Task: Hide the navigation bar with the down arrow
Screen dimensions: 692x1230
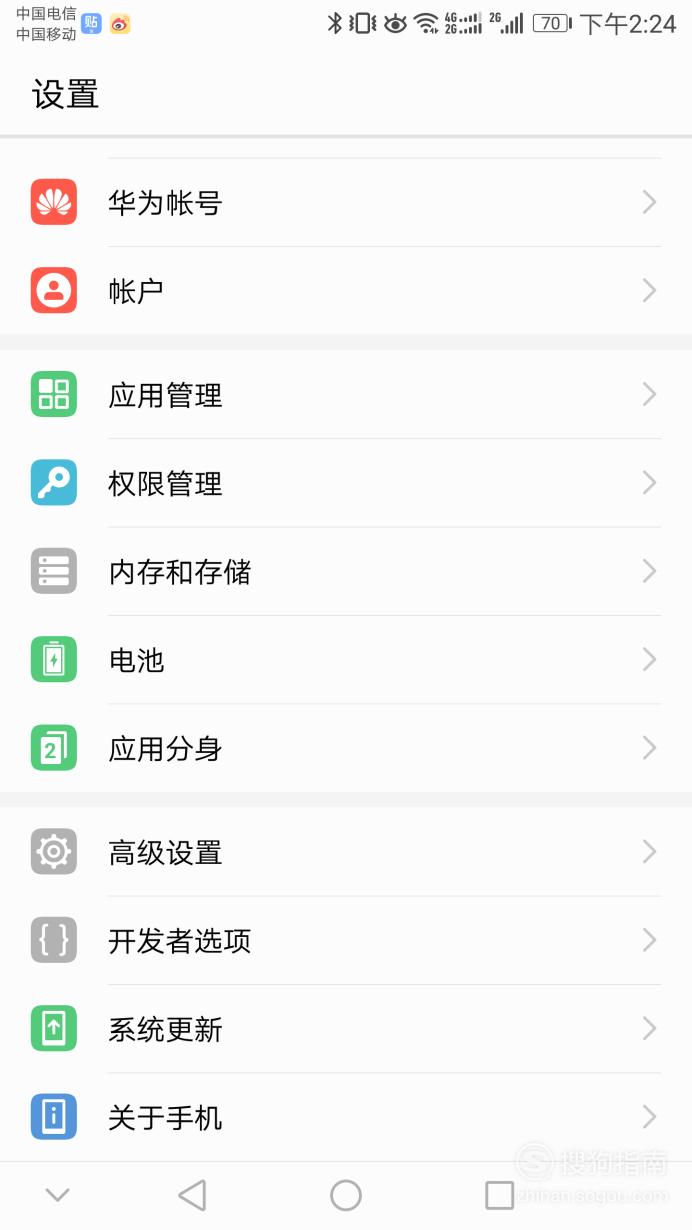Action: [58, 1195]
